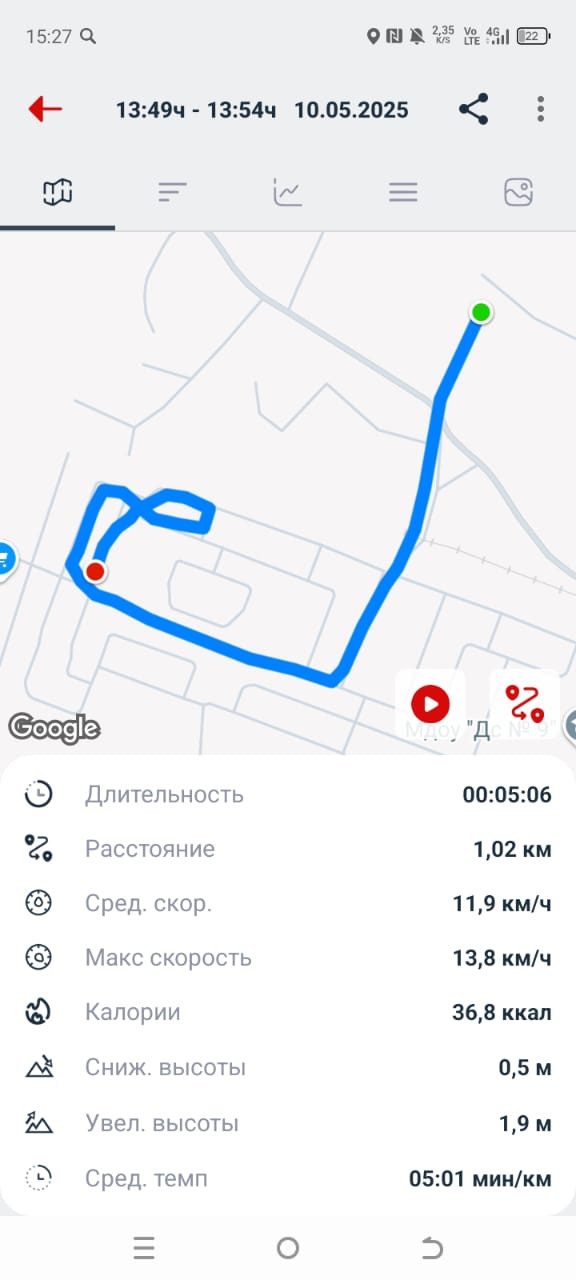Tap the system home button

[x=288, y=1247]
